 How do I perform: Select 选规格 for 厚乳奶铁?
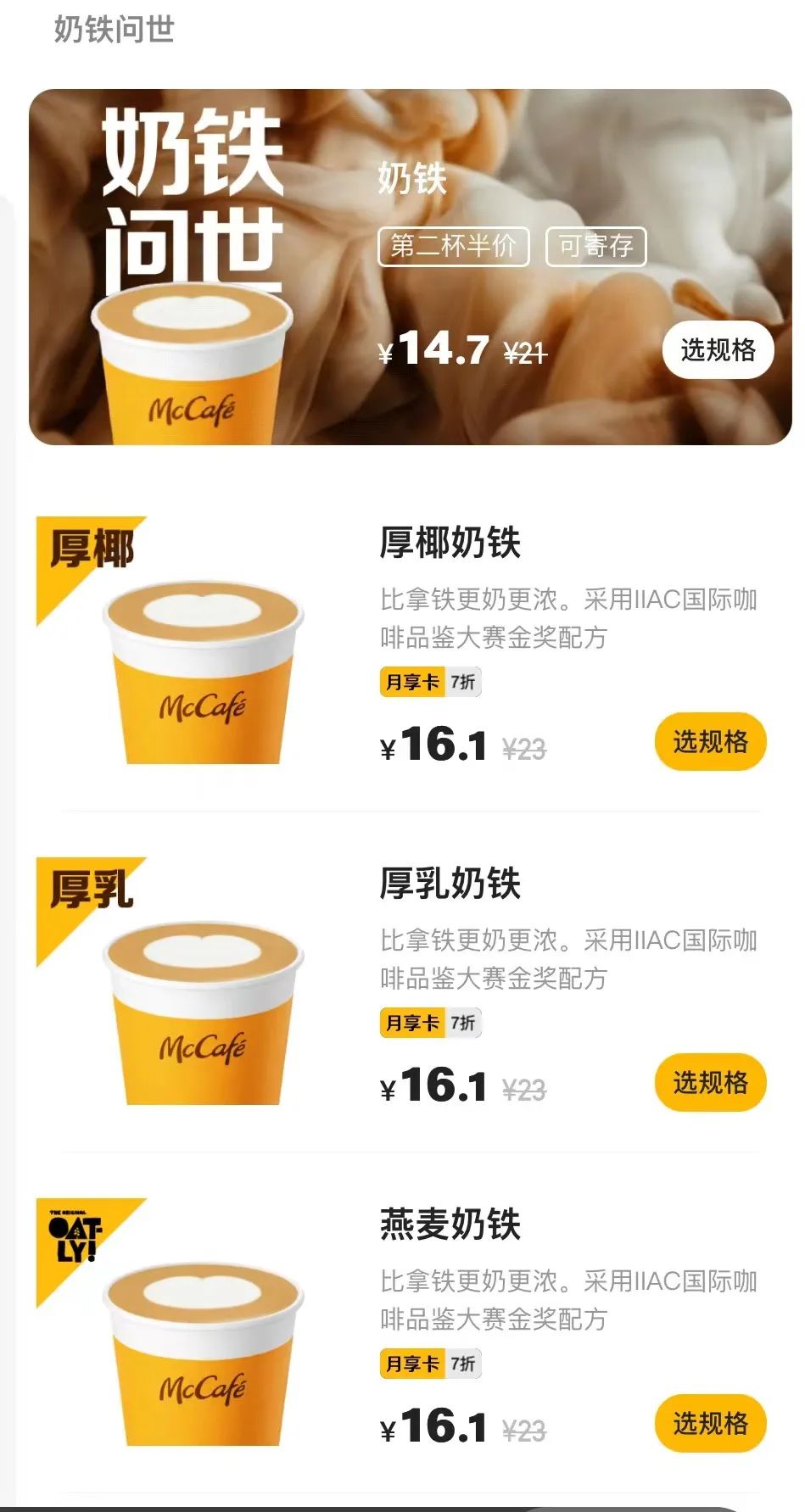710,1083
